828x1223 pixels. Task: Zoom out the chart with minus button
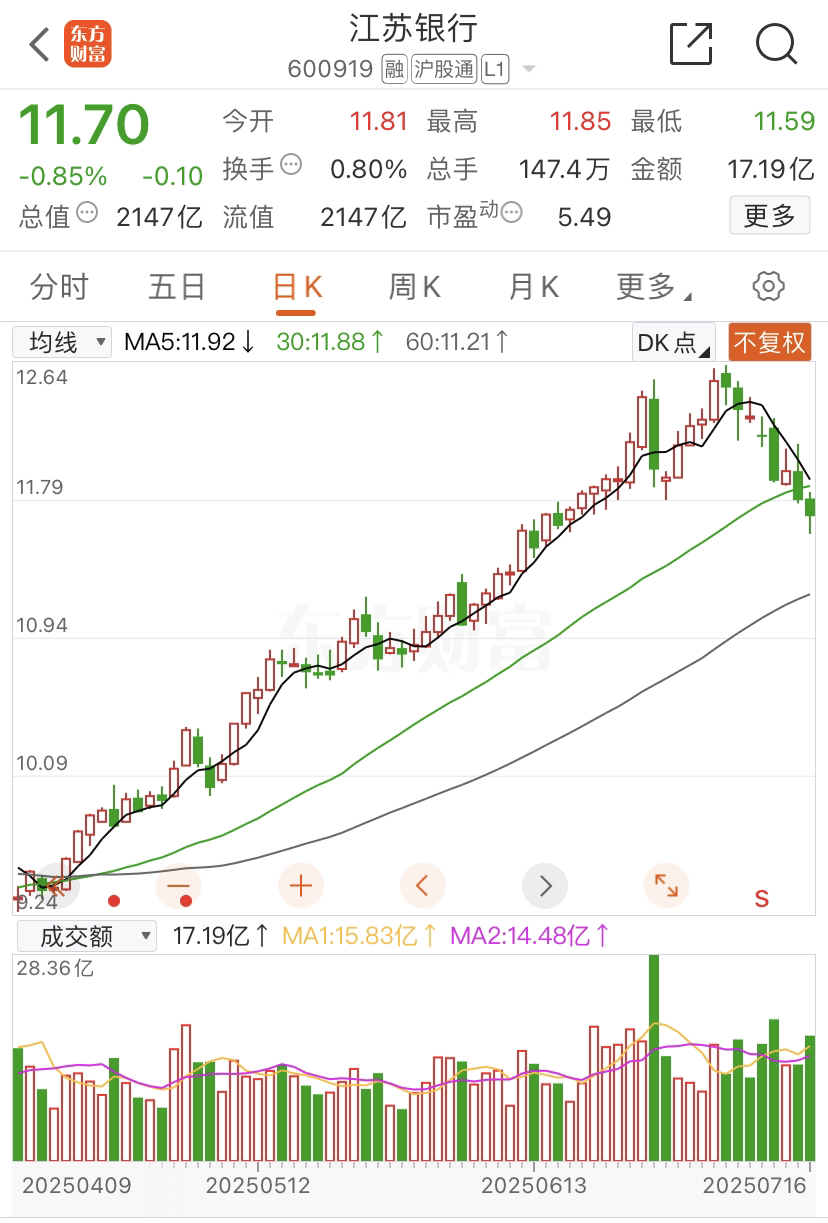pos(179,886)
